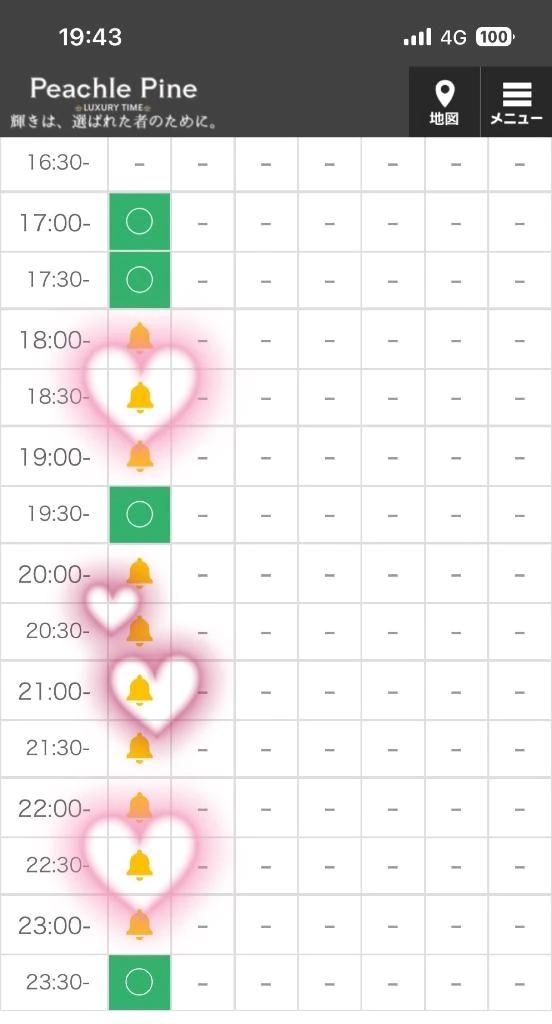This screenshot has height=1024, width=552.
Task: Tap the bell on the 21:30 row
Action: [x=140, y=748]
